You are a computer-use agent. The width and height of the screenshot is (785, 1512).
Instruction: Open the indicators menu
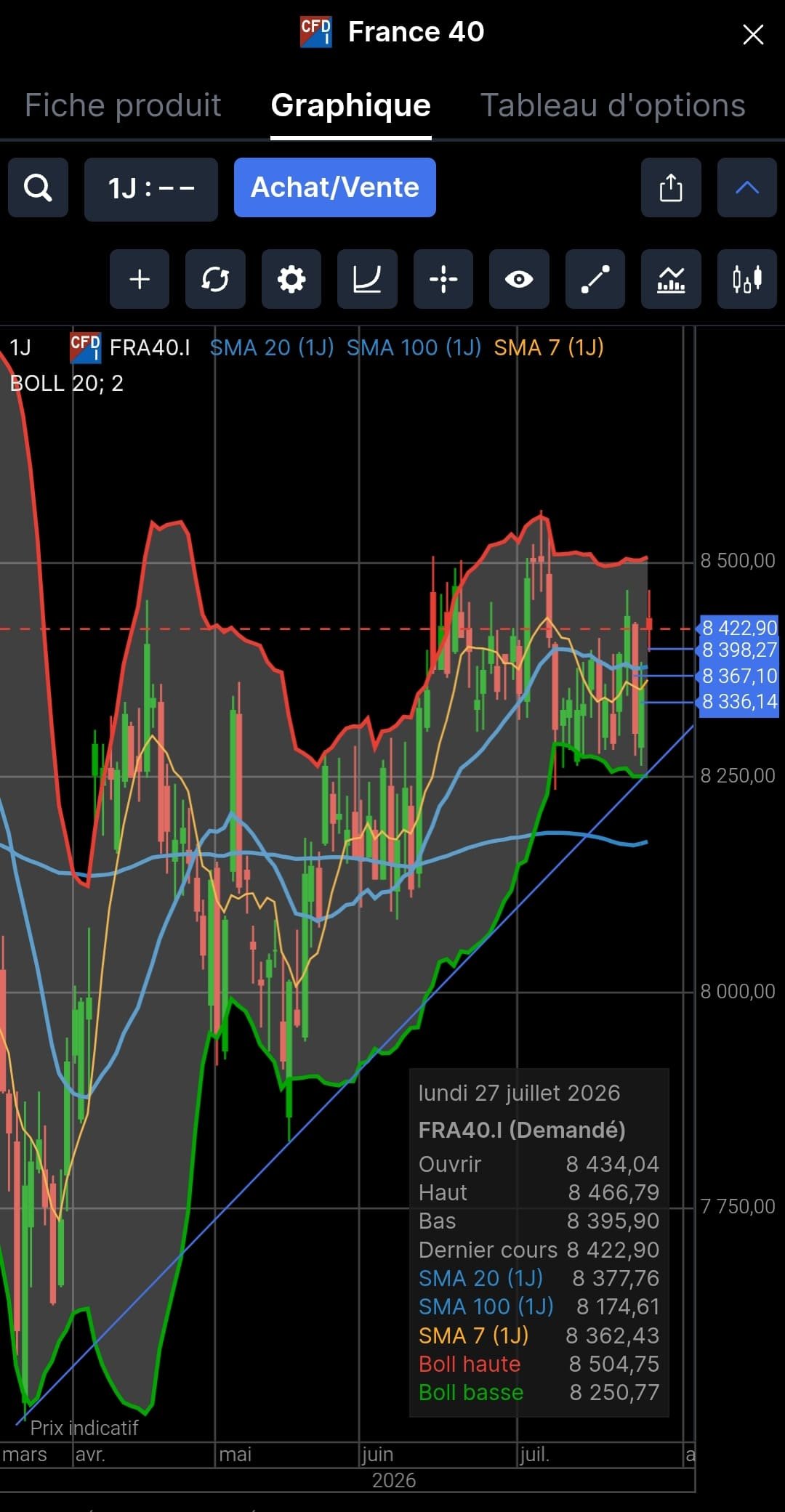tap(671, 279)
